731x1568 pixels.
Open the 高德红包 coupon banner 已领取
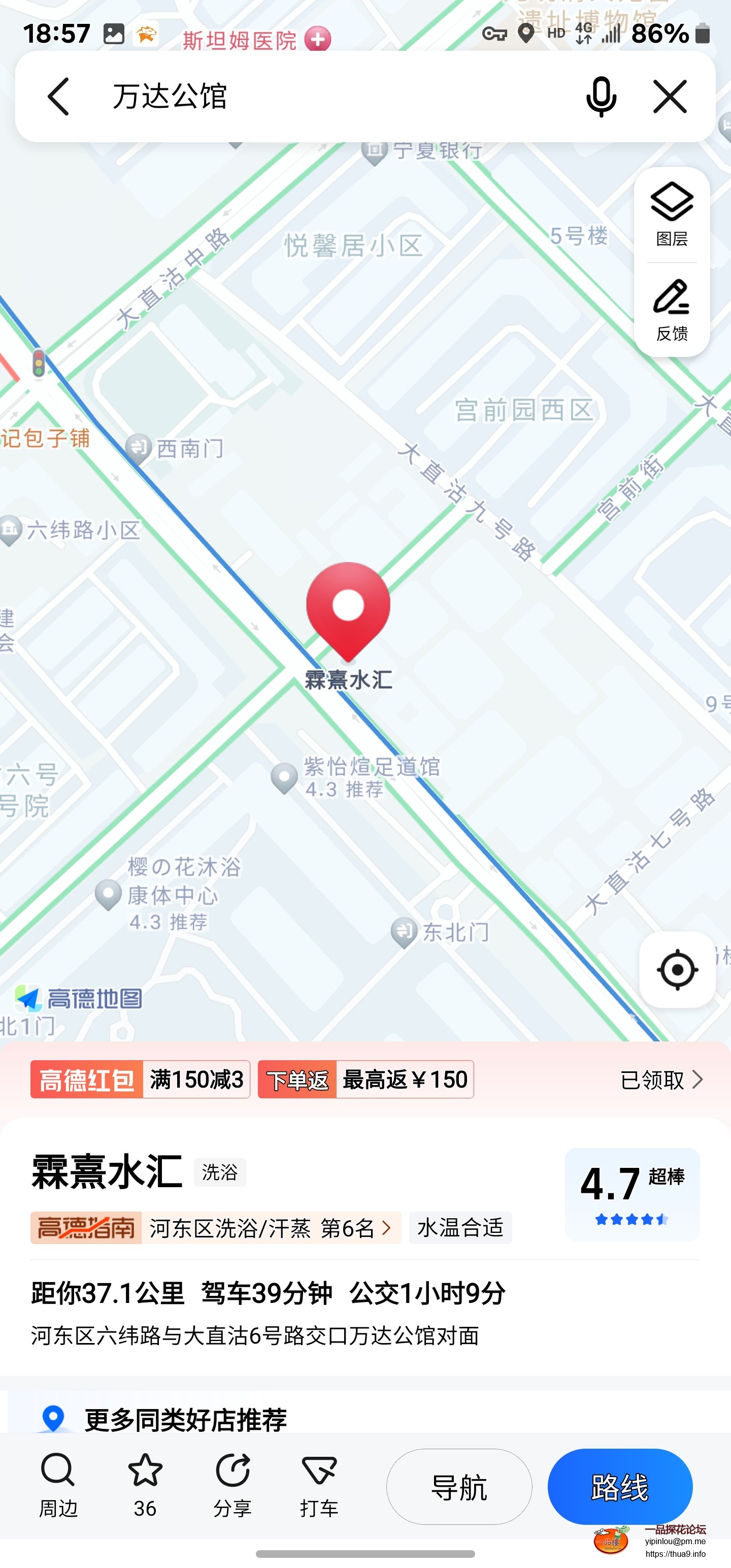tap(660, 1080)
